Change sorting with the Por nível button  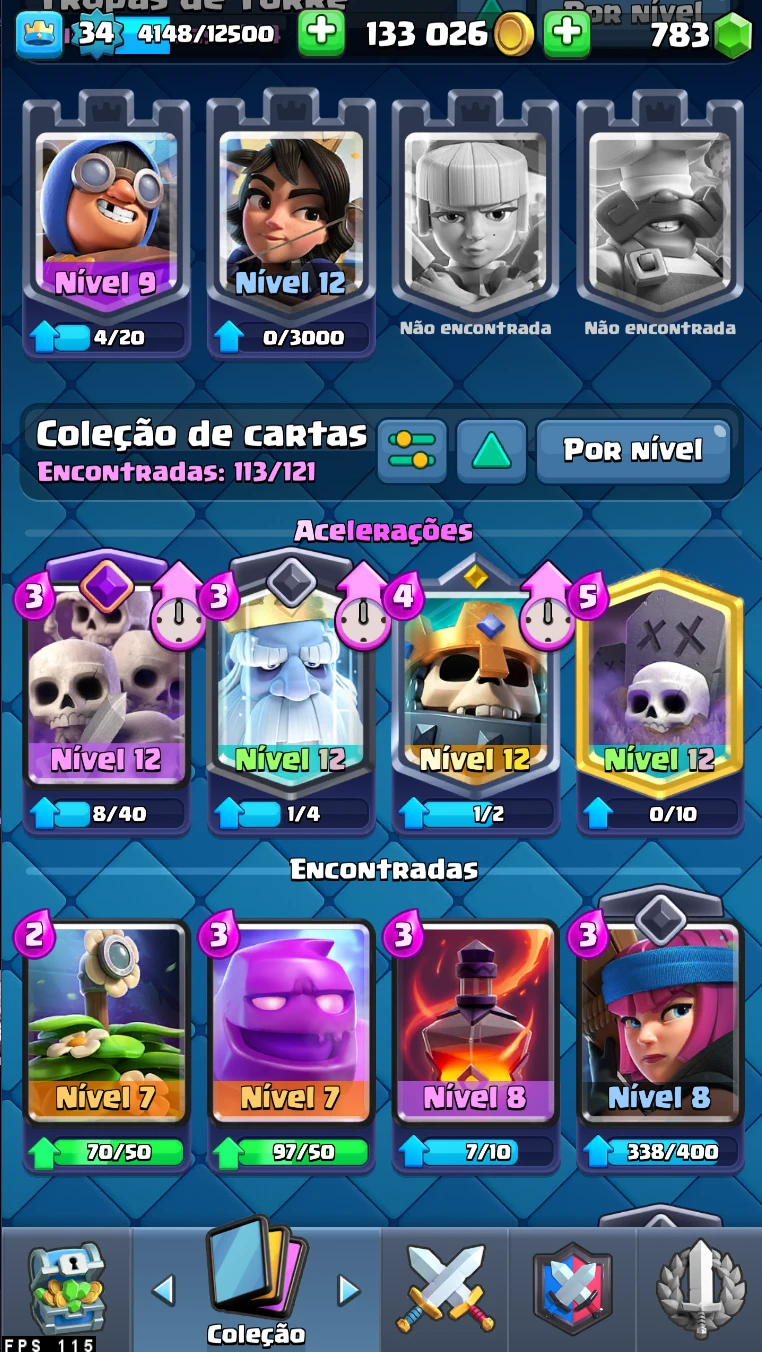point(633,450)
